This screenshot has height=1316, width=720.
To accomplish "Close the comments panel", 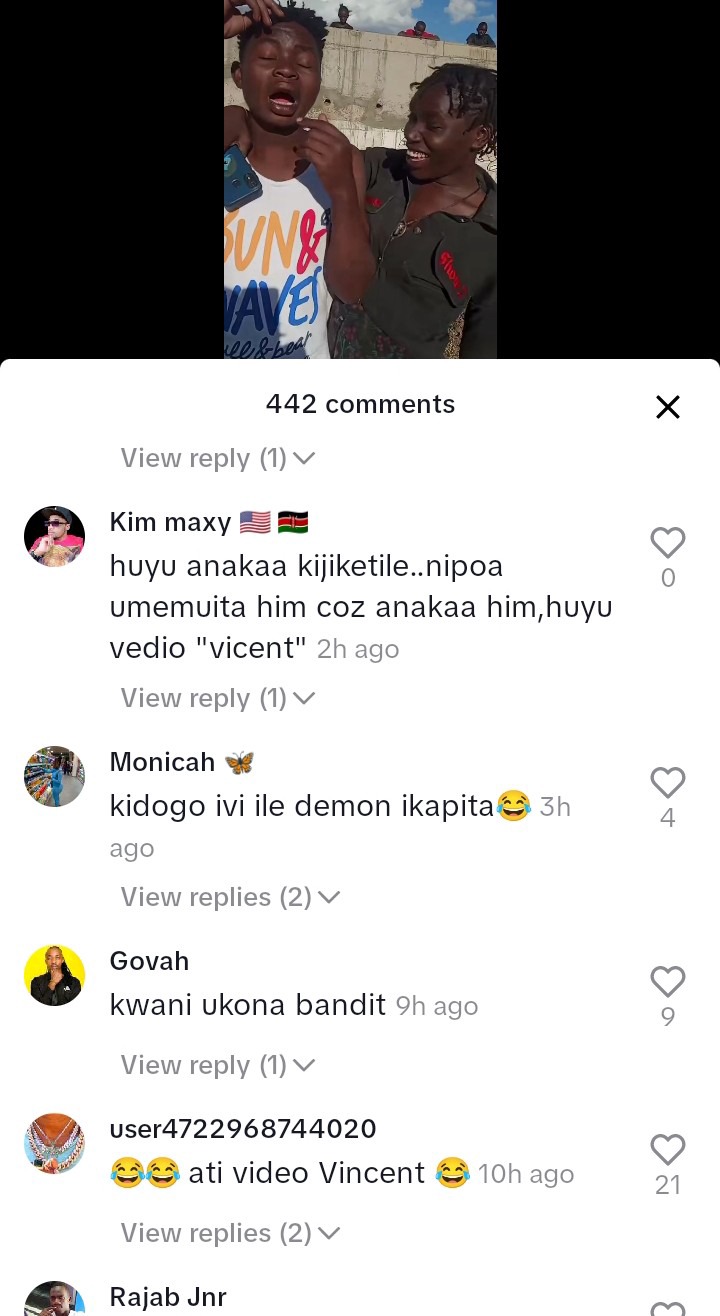I will (668, 407).
